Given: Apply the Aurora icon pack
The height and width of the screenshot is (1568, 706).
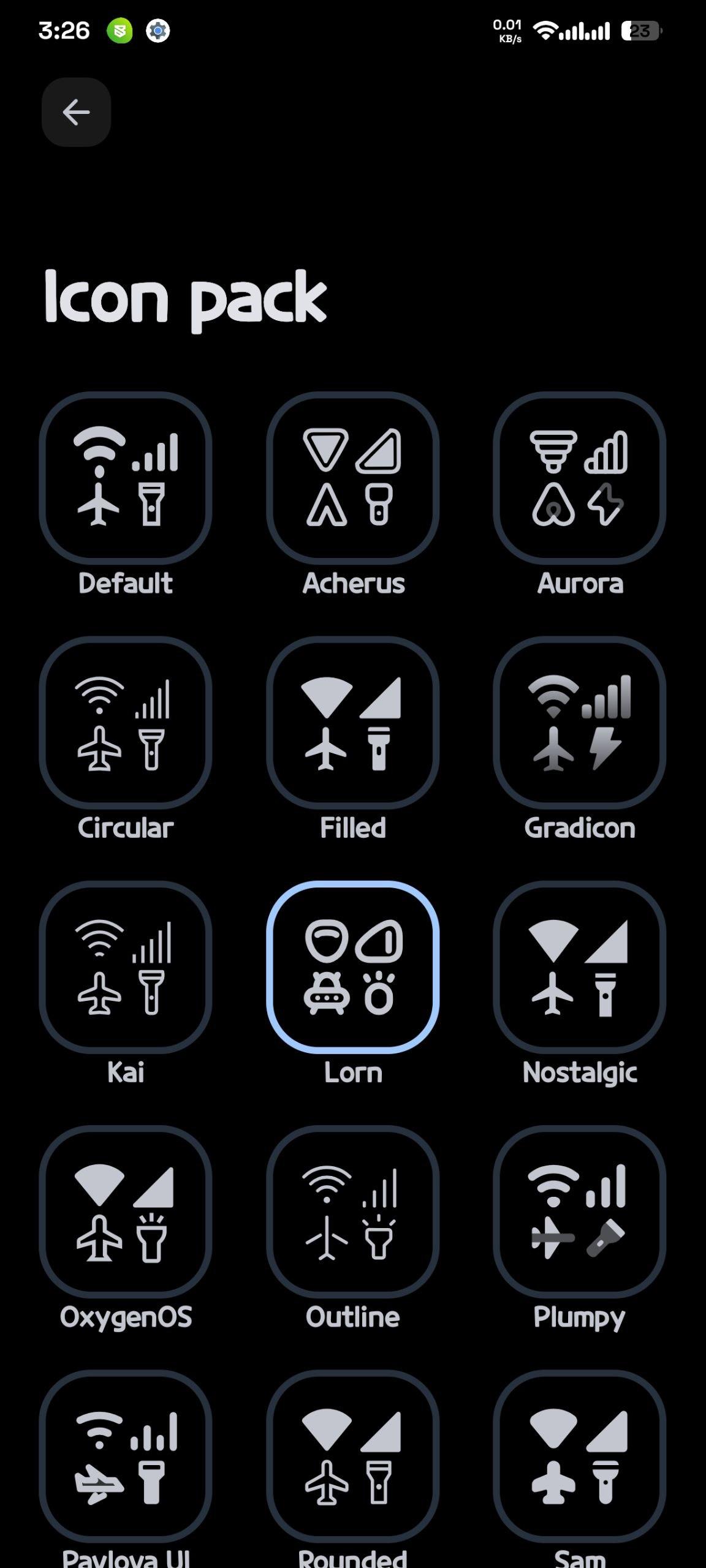Looking at the screenshot, I should [x=579, y=478].
